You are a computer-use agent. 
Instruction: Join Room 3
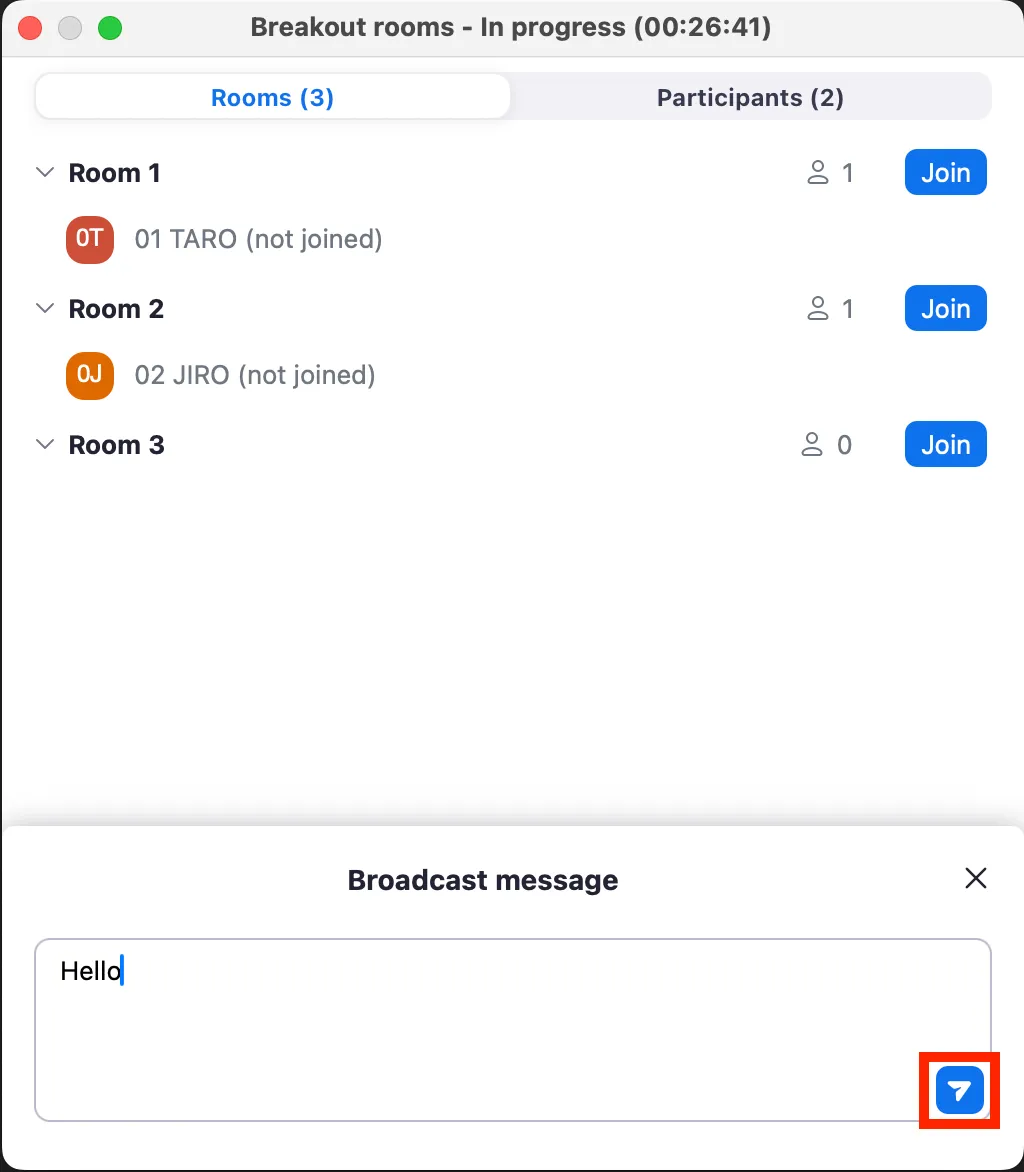[x=945, y=445]
